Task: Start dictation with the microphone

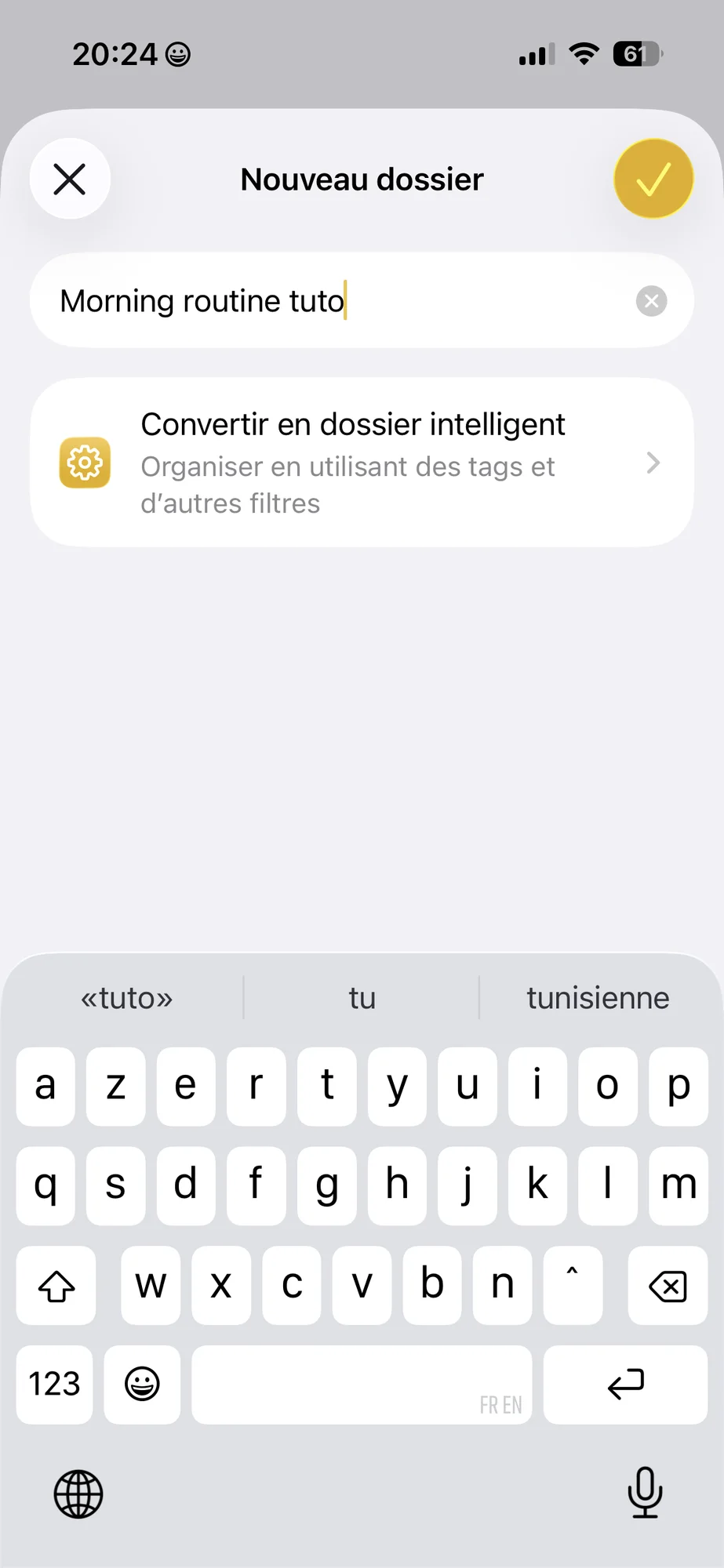Action: tap(645, 1492)
